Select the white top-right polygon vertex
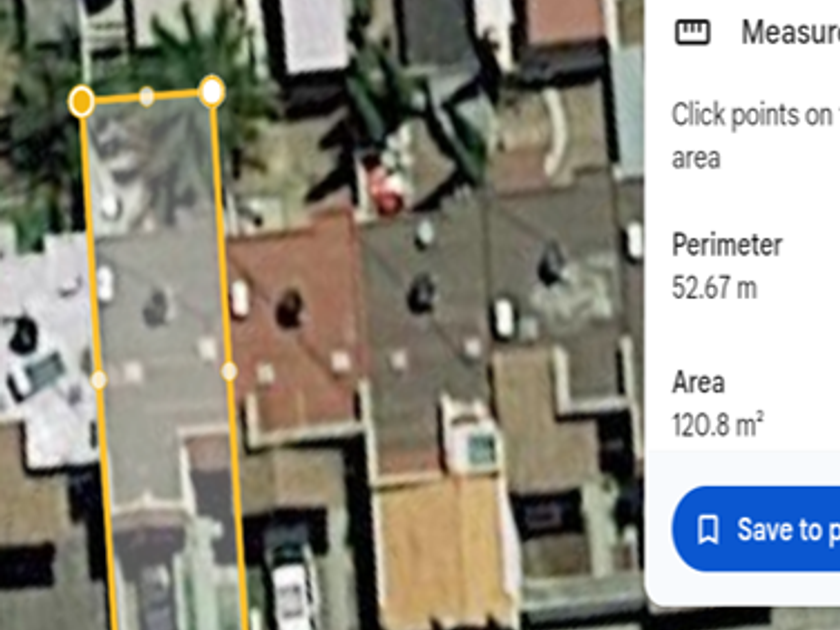 212,91
